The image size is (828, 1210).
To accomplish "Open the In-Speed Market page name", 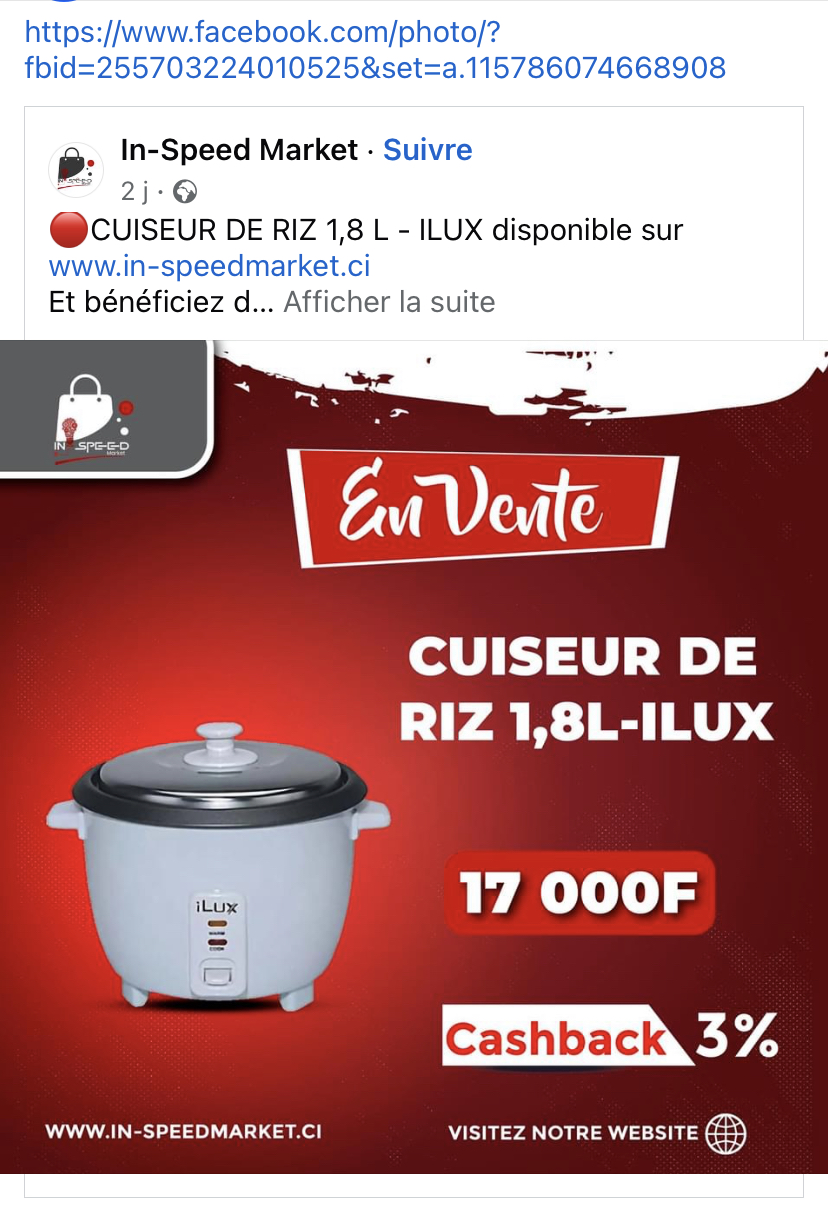I will [x=239, y=150].
